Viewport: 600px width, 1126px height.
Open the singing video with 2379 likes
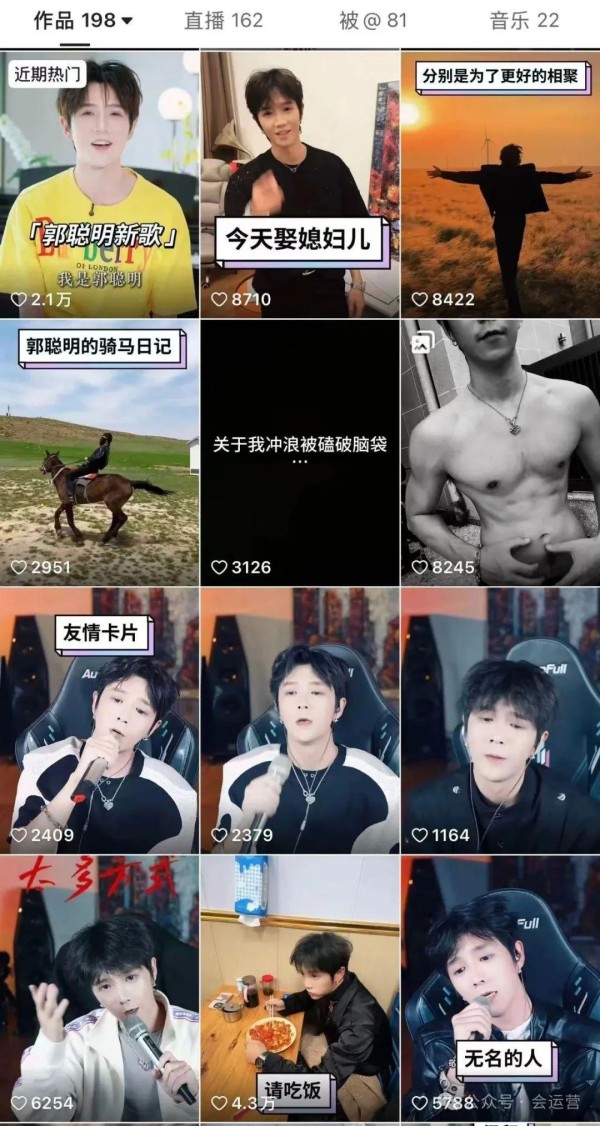[300, 720]
